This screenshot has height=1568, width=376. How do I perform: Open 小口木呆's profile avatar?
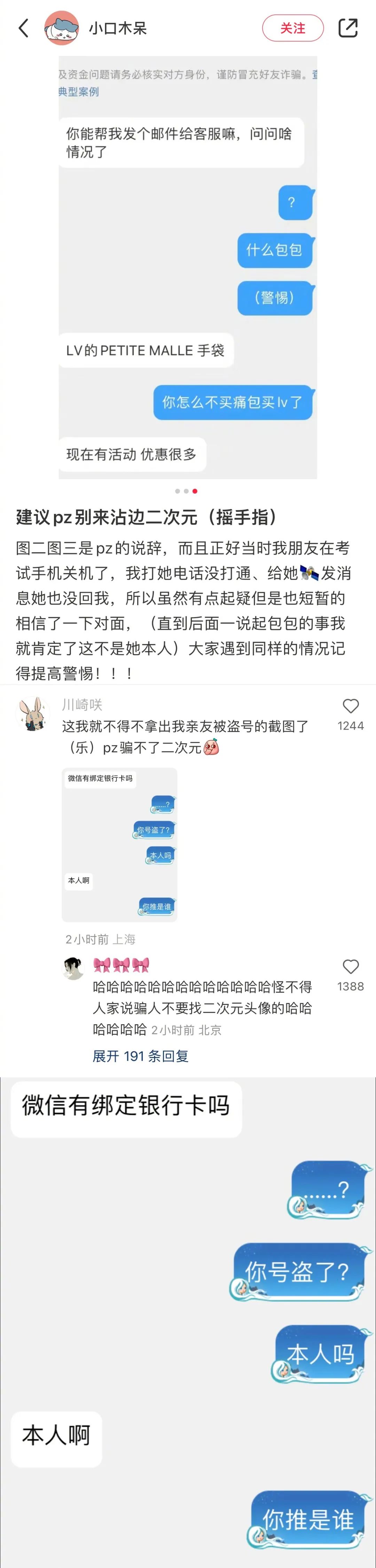(61, 28)
